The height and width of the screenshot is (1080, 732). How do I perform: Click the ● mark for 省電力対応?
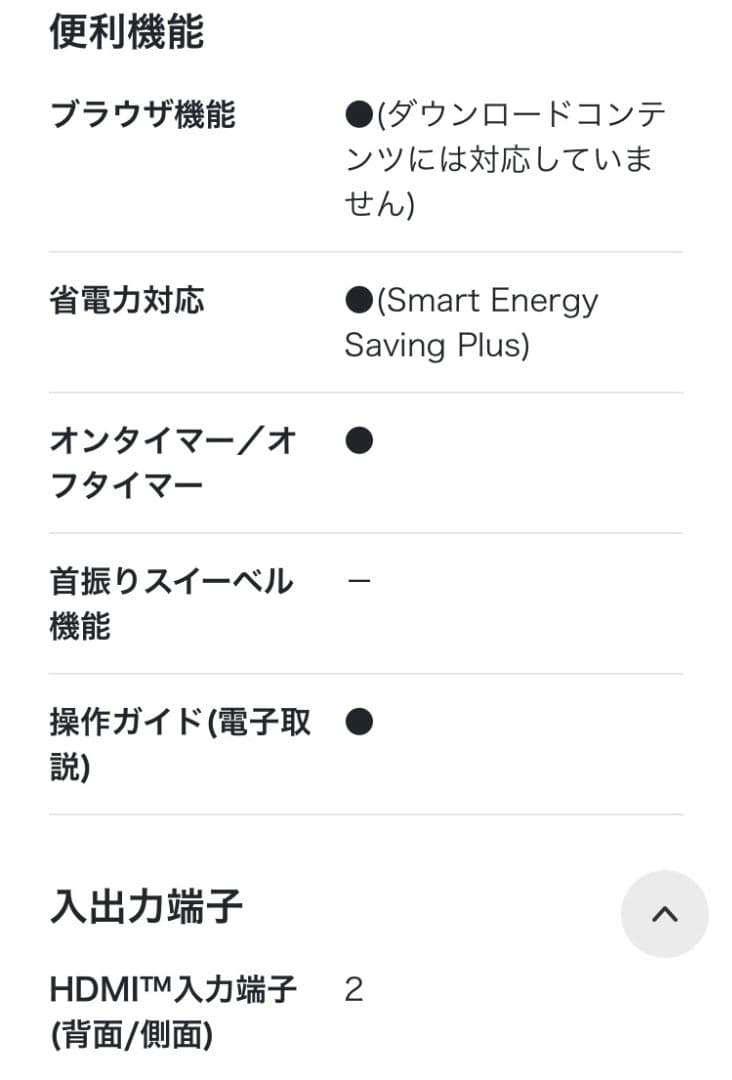[361, 300]
